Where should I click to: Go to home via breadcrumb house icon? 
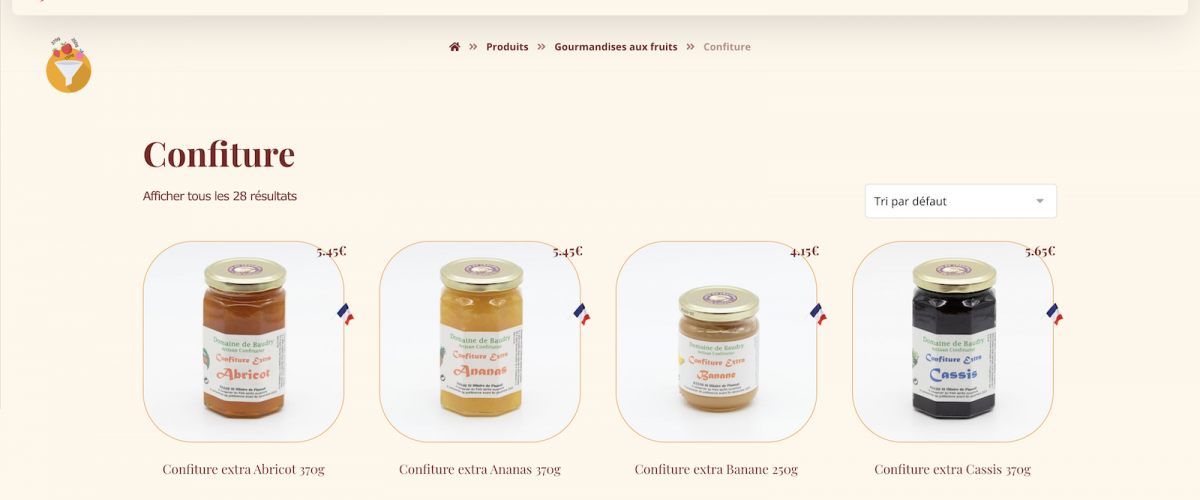click(x=455, y=47)
